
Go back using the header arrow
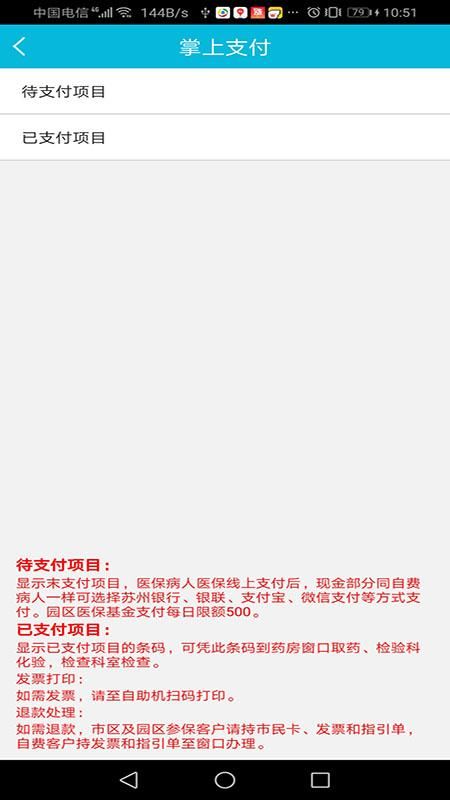pos(19,46)
